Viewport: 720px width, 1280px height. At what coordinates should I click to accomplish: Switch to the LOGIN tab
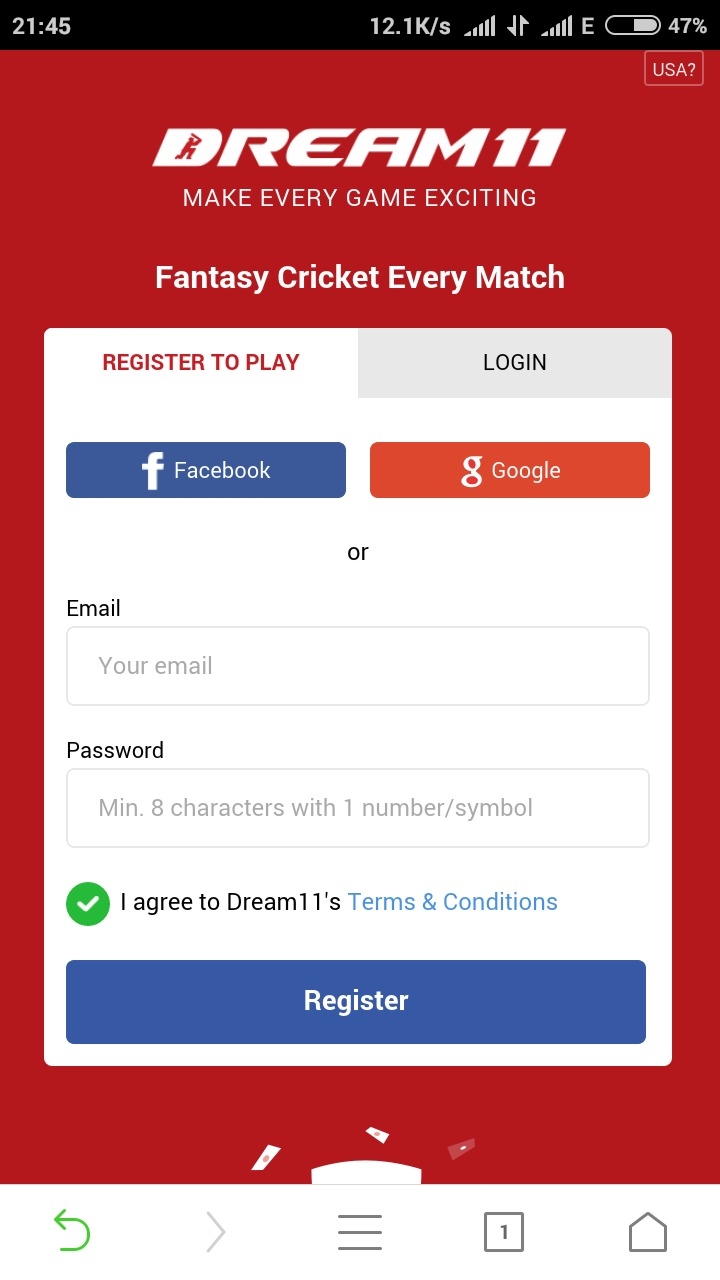click(x=514, y=363)
